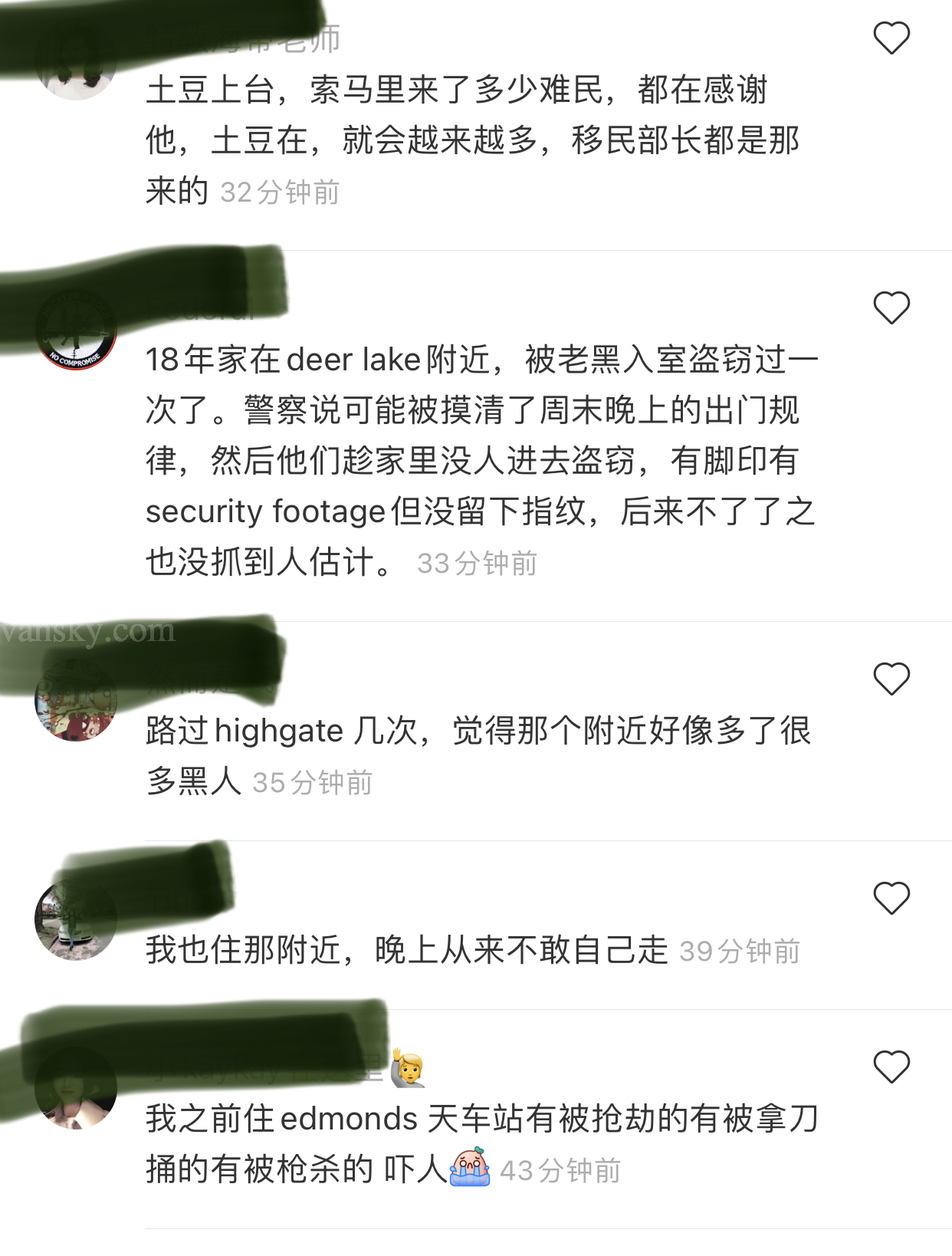The width and height of the screenshot is (952, 1256).
Task: Like the comment 我也住那附近
Action: (891, 899)
